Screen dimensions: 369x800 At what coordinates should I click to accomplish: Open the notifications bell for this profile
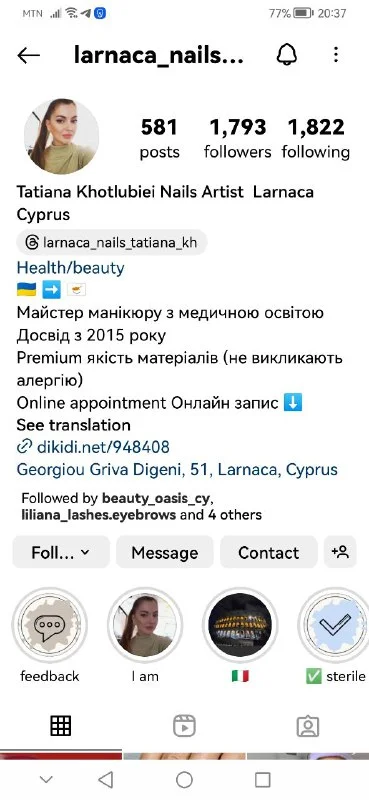(287, 55)
